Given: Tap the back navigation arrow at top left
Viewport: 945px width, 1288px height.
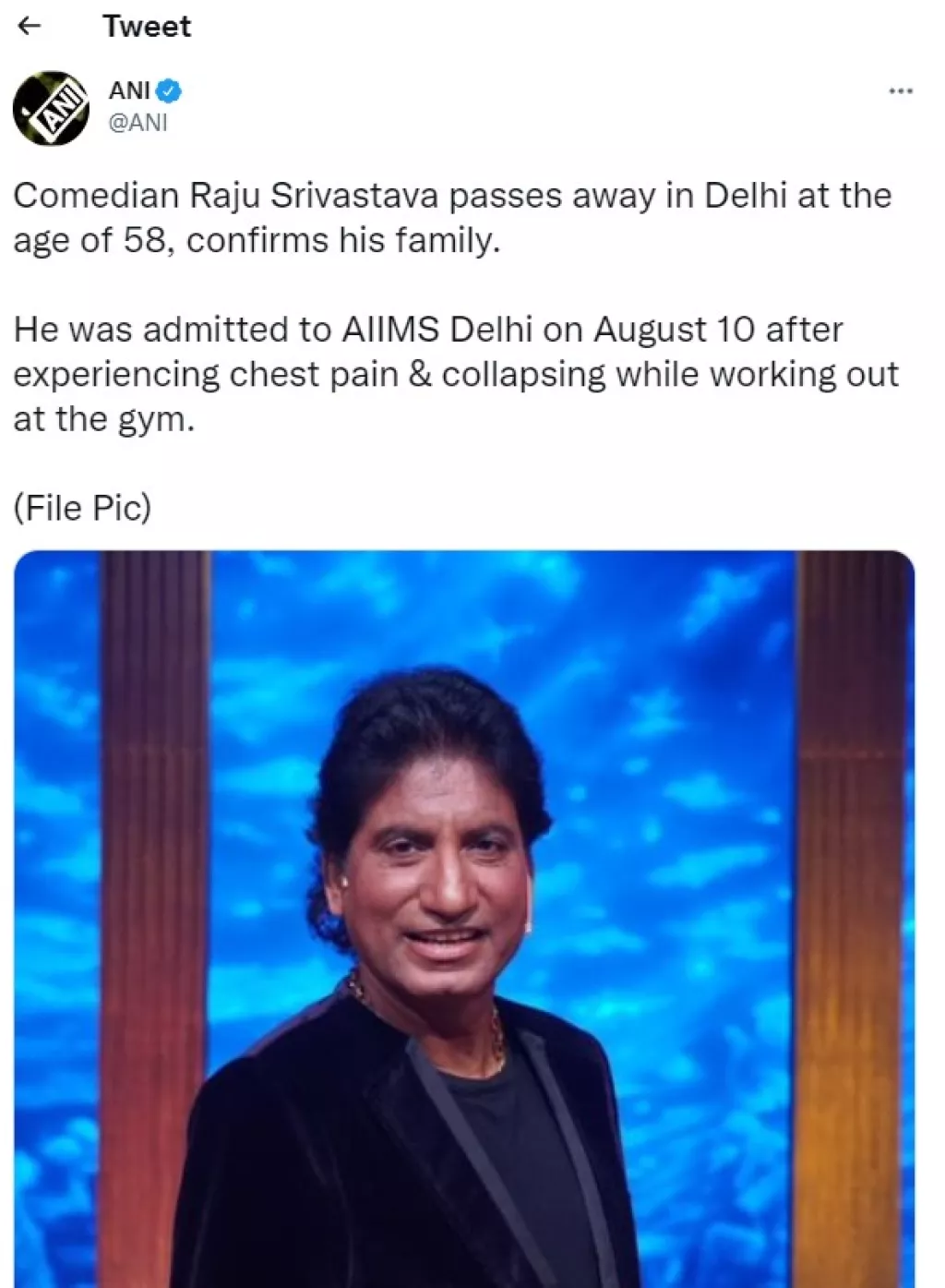Looking at the screenshot, I should (x=30, y=27).
